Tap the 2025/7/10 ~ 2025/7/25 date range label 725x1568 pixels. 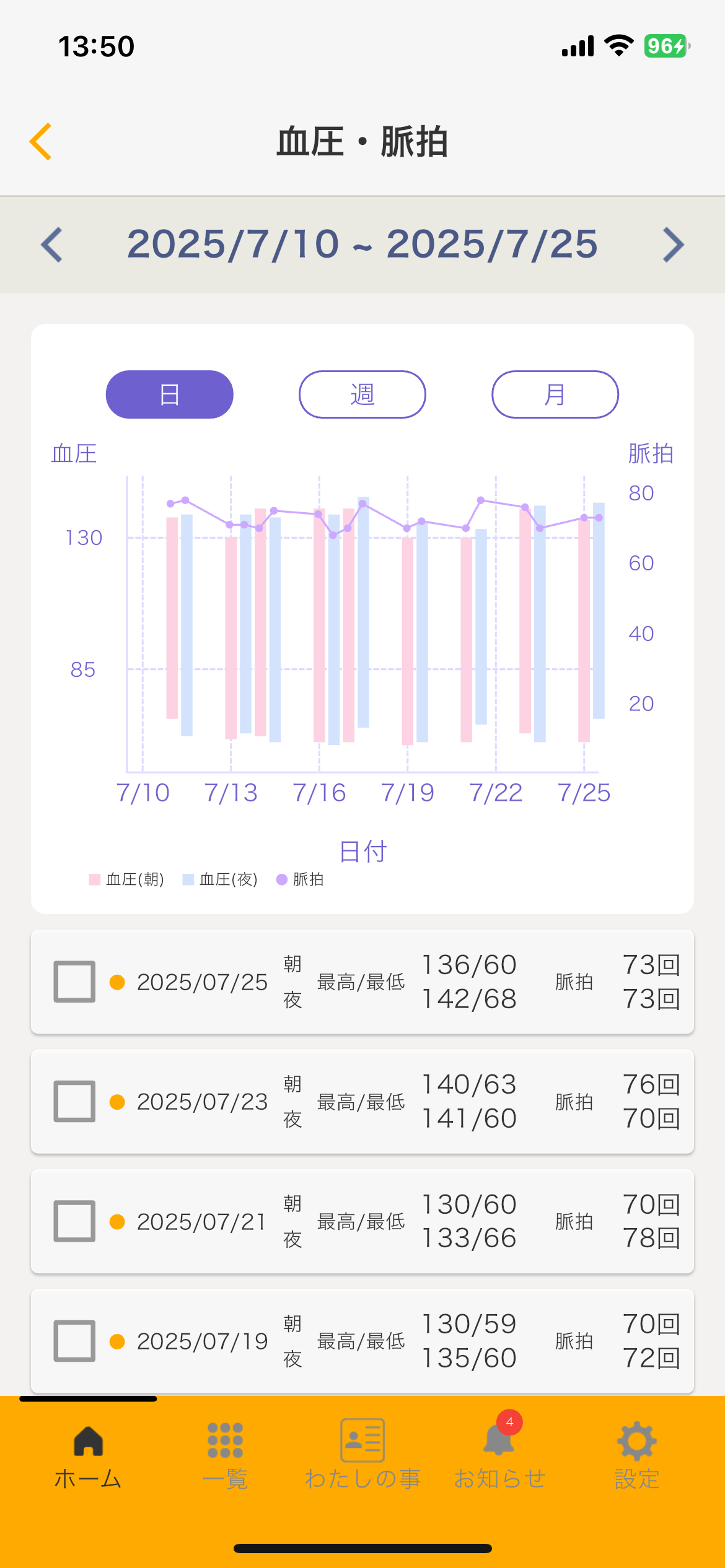[x=362, y=245]
